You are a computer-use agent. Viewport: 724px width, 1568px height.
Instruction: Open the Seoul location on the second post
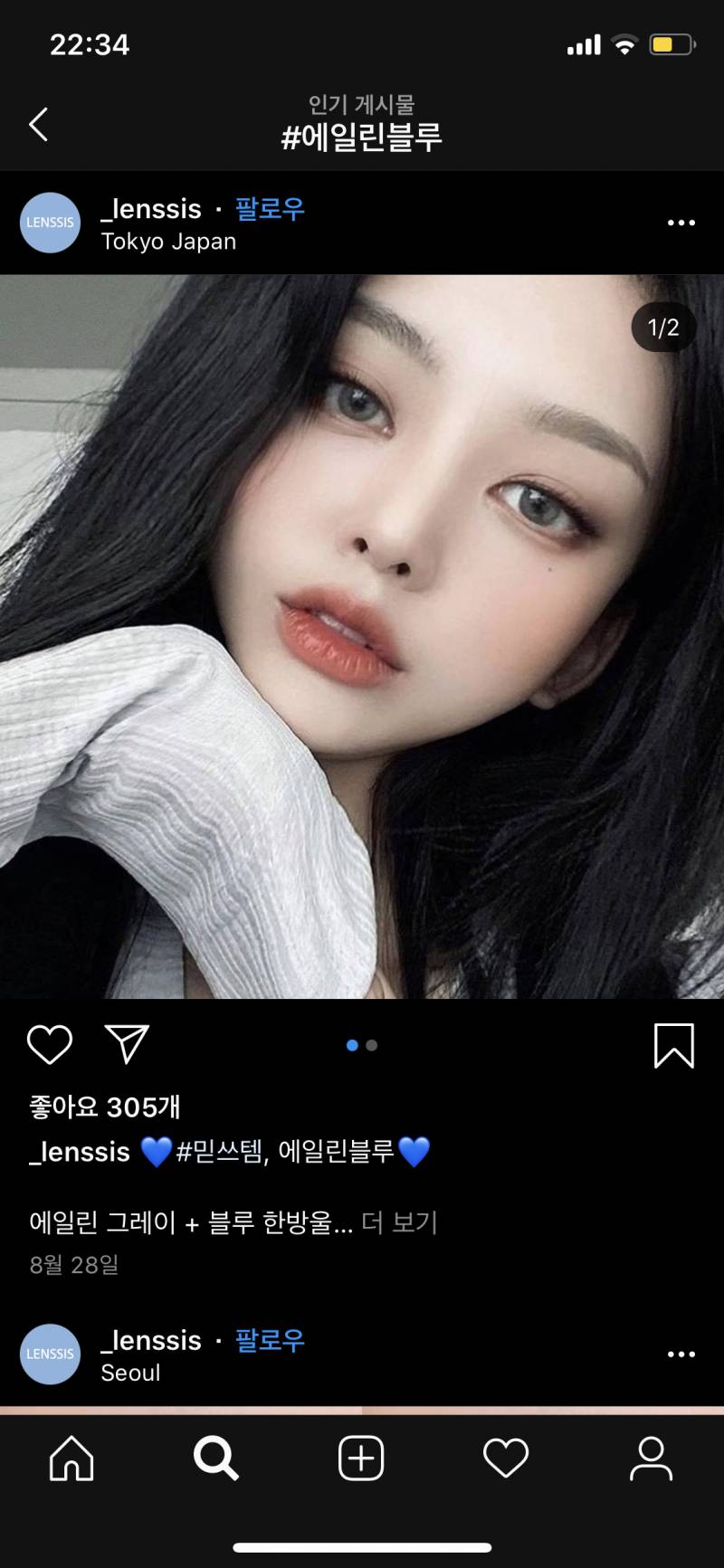click(x=129, y=1373)
